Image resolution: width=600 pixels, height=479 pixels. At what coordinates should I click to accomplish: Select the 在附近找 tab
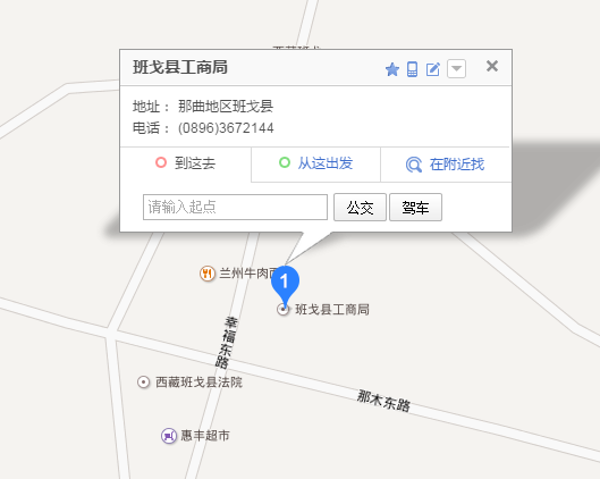pyautogui.click(x=445, y=164)
